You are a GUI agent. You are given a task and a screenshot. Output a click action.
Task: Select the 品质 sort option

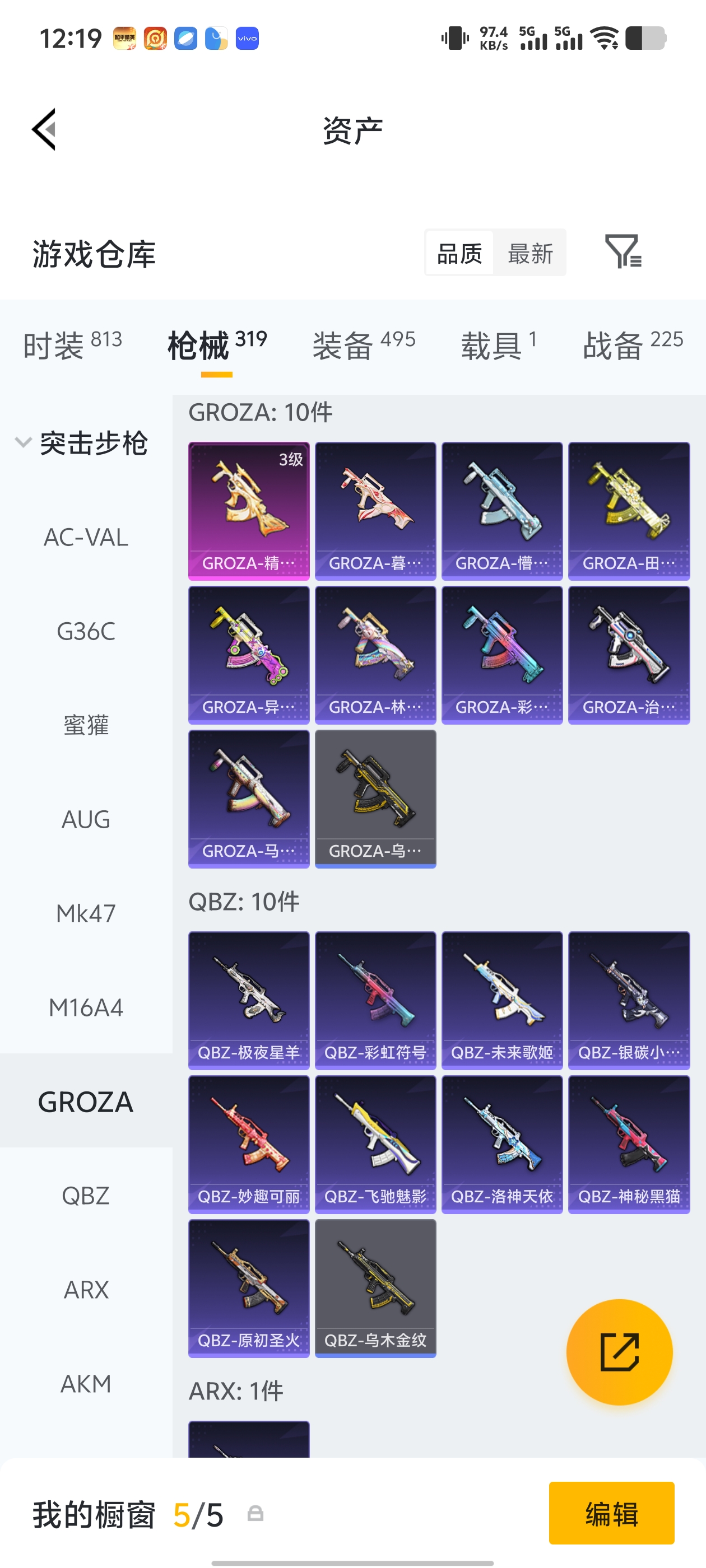[459, 253]
